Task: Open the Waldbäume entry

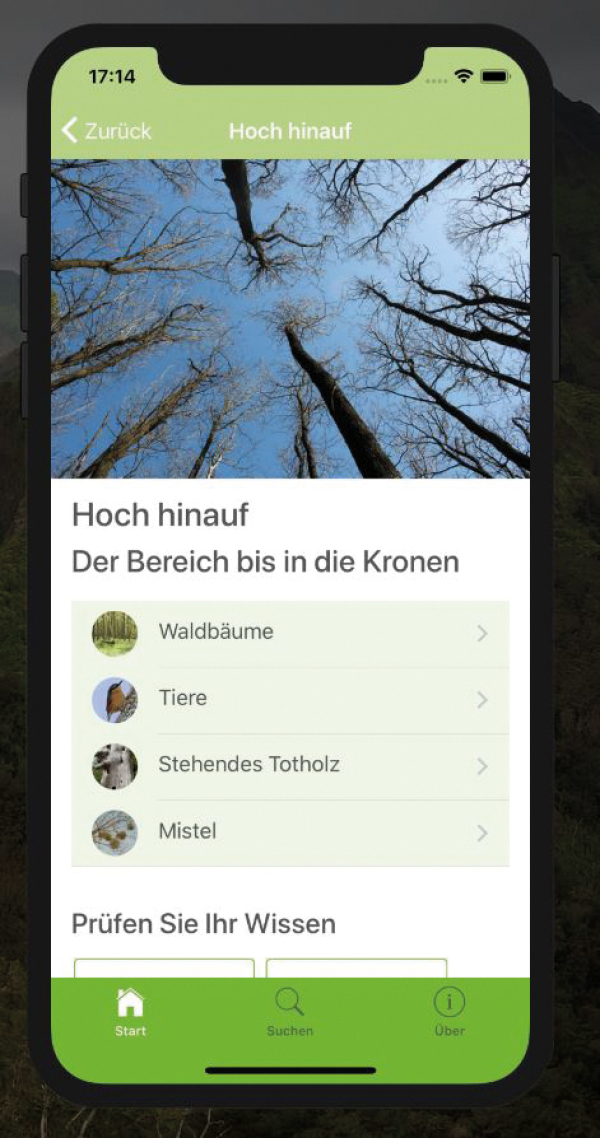Action: 290,634
